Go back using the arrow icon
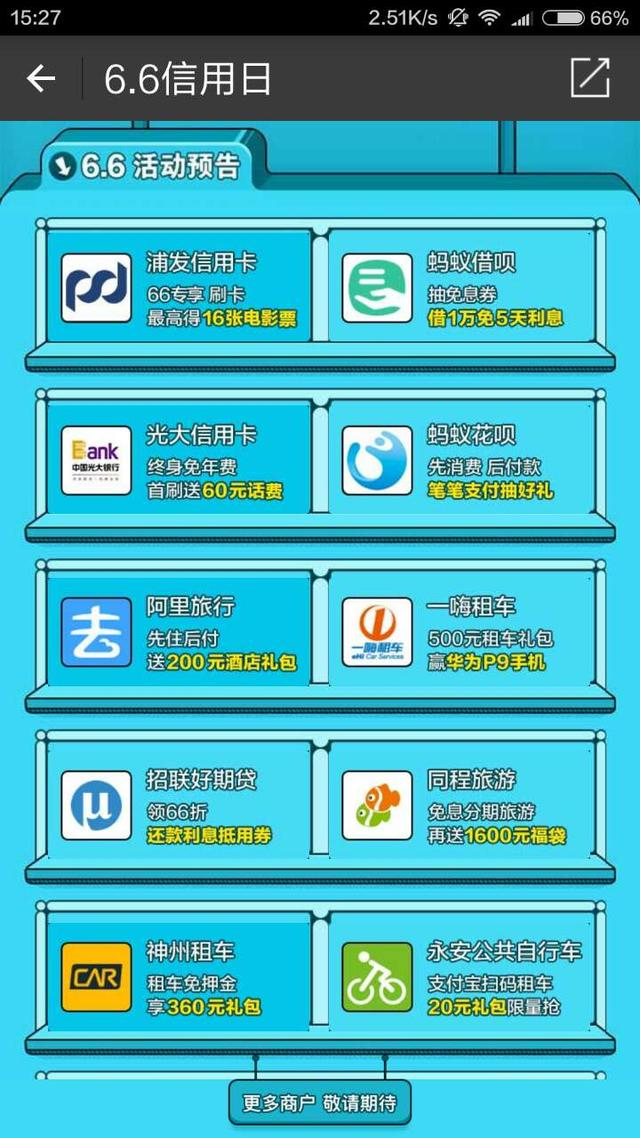This screenshot has height=1138, width=640. coord(41,79)
